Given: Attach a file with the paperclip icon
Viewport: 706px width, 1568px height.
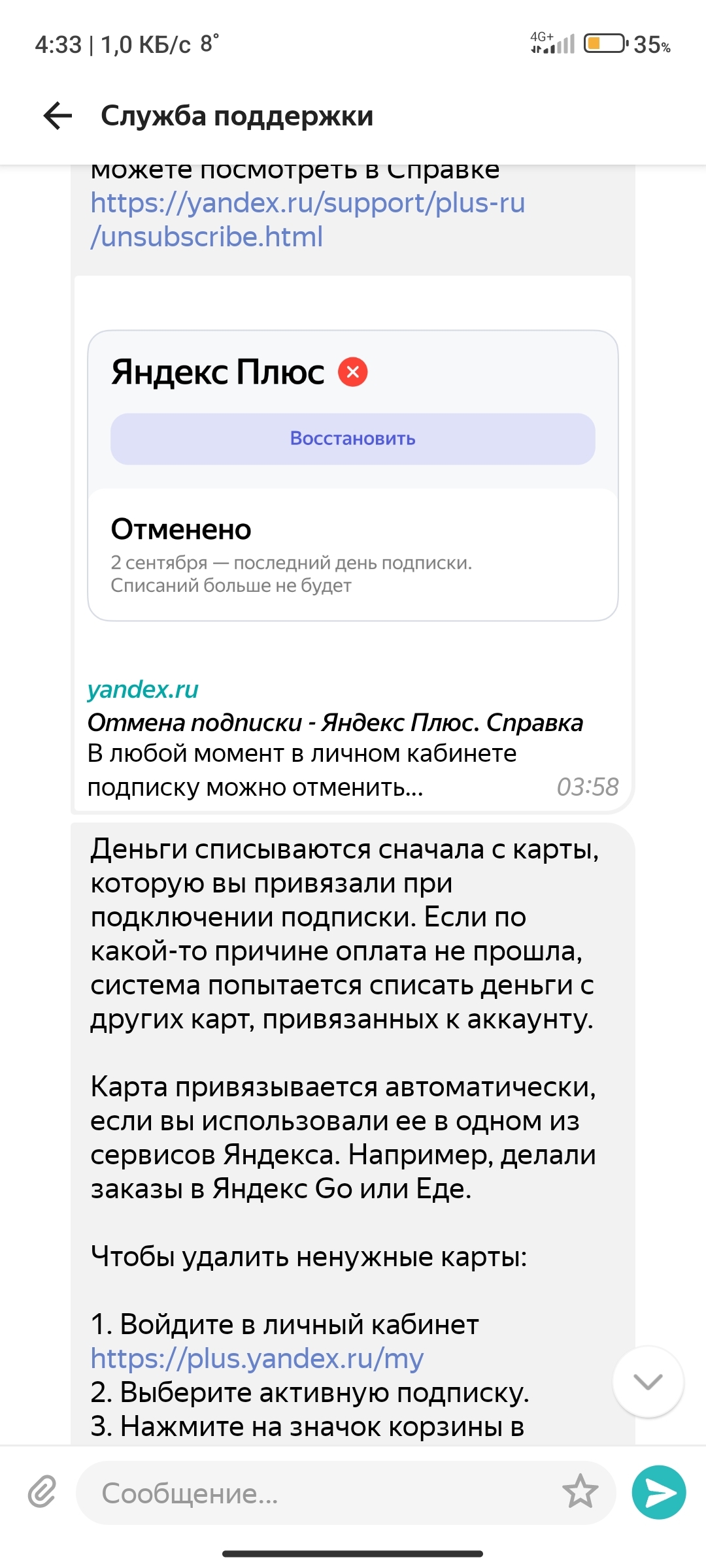Looking at the screenshot, I should tap(42, 1493).
